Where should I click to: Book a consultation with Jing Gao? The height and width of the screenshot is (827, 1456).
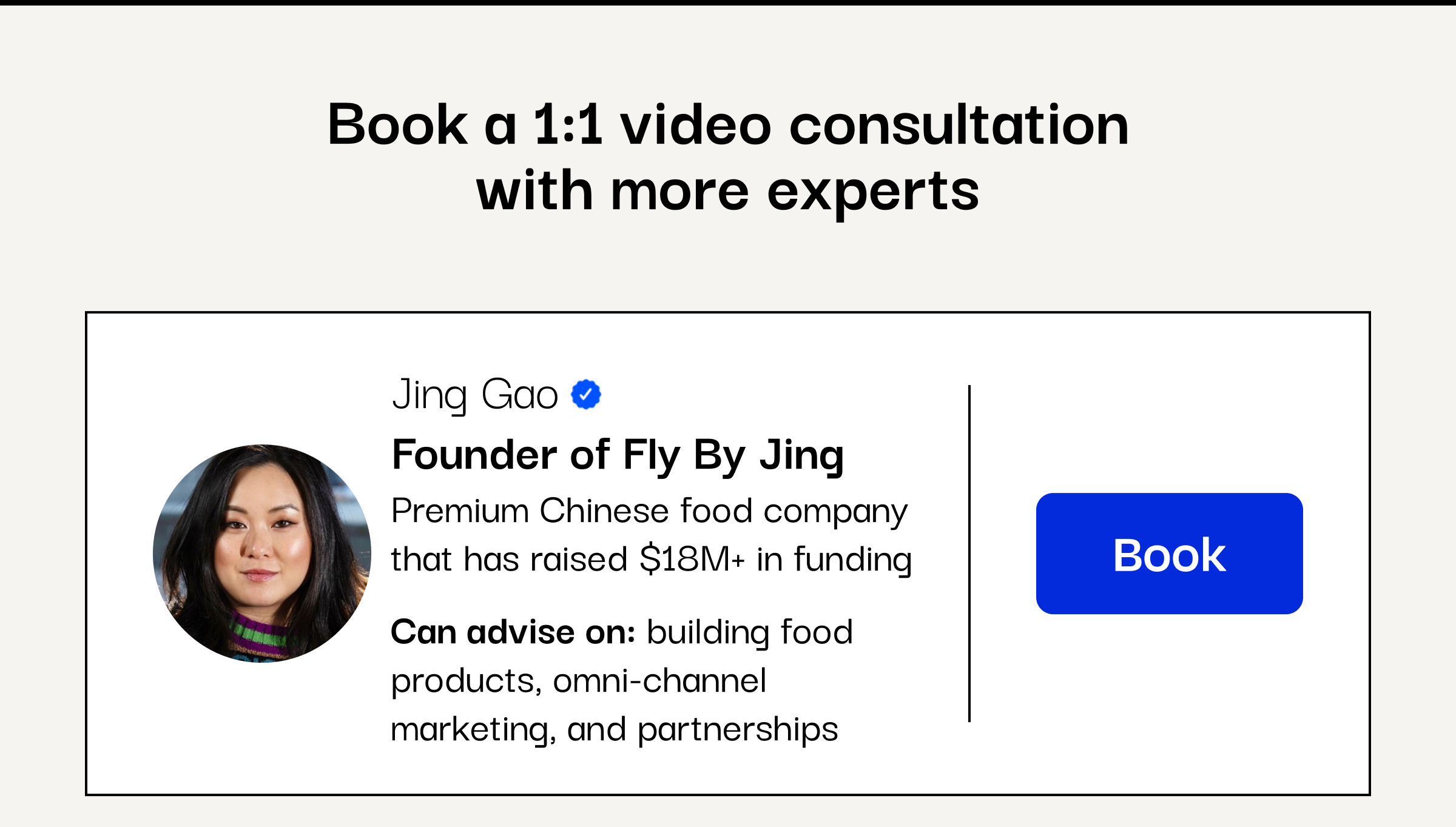(x=1169, y=554)
